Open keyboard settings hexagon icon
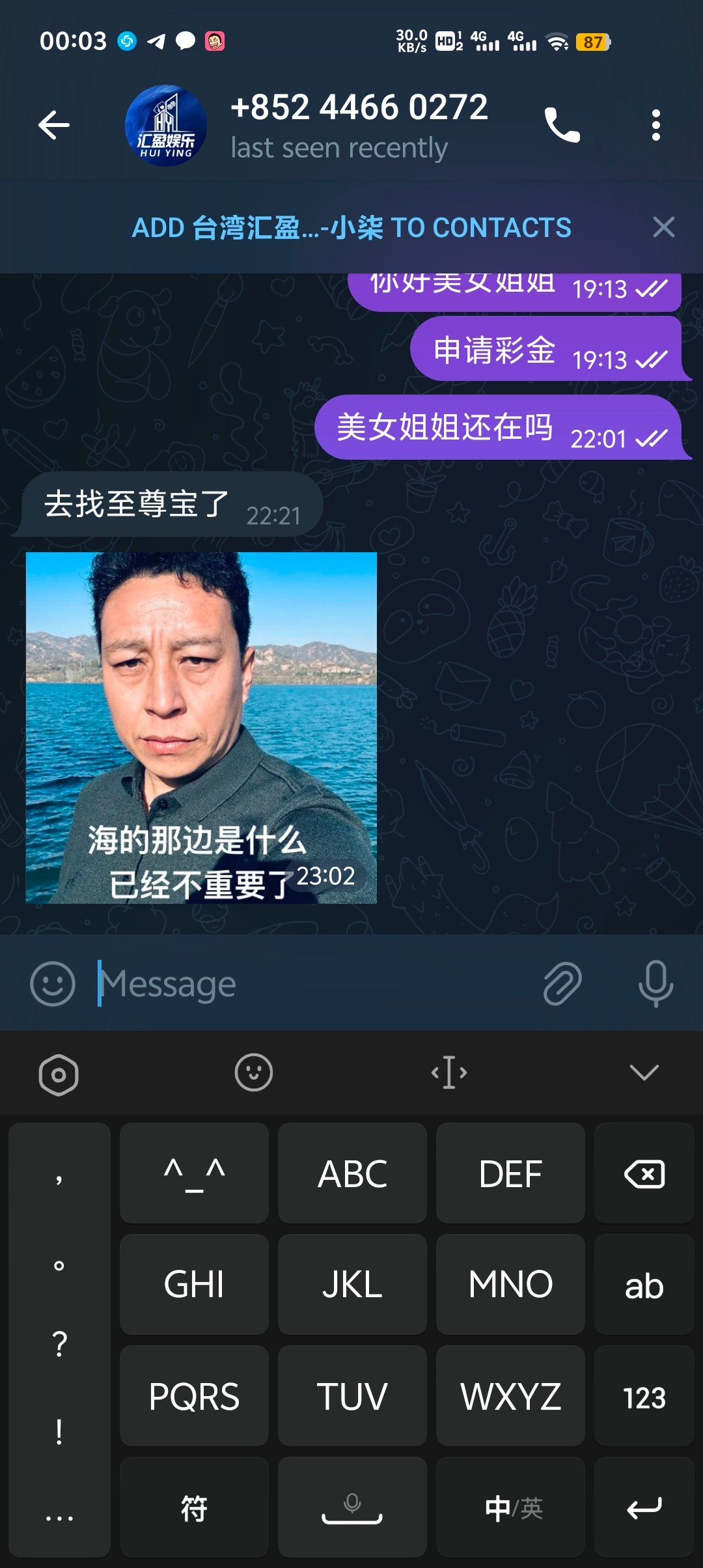Image resolution: width=703 pixels, height=1568 pixels. 59,1074
